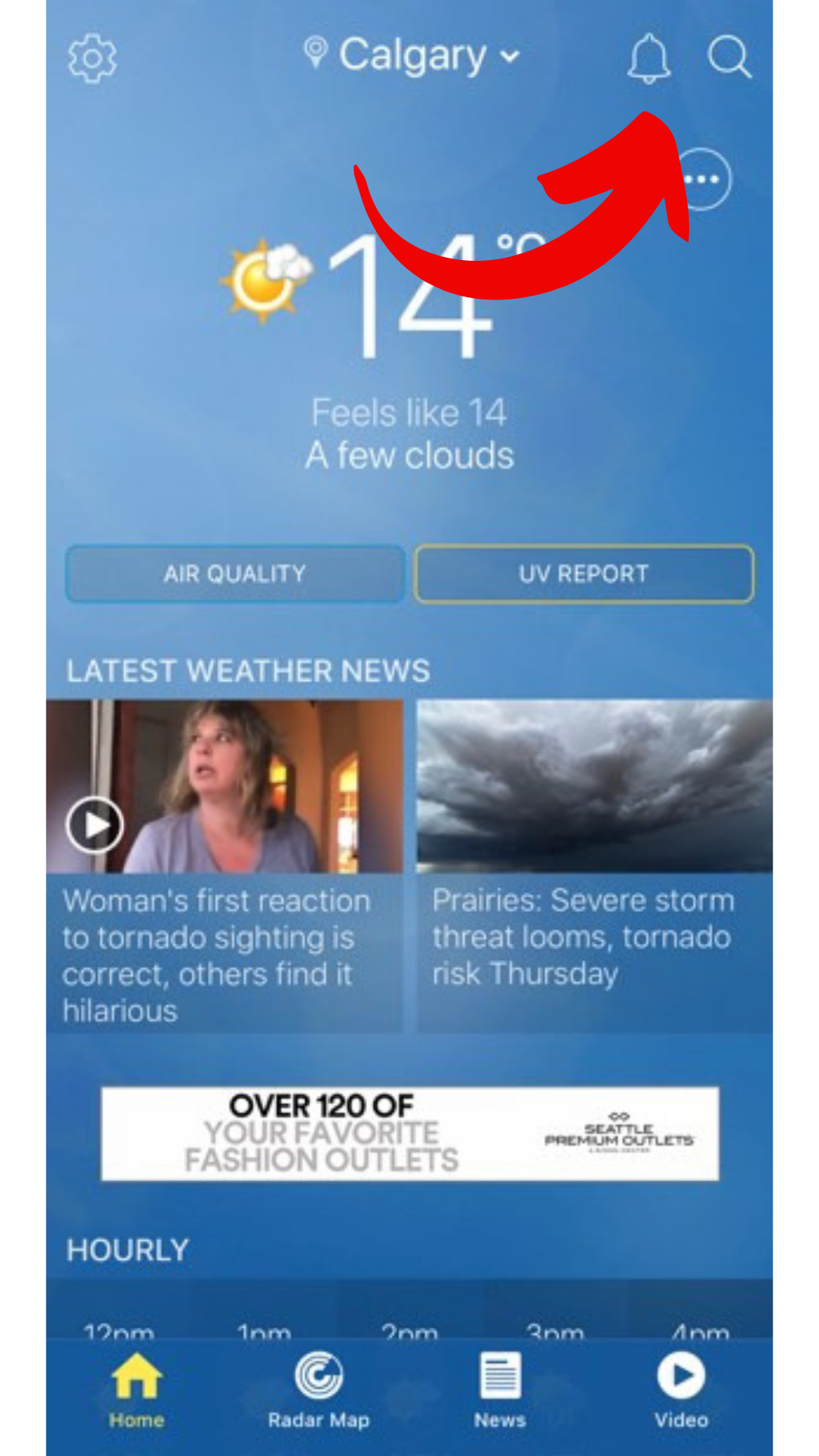Switch to the News tab
This screenshot has height=1456, width=819.
(x=500, y=1391)
